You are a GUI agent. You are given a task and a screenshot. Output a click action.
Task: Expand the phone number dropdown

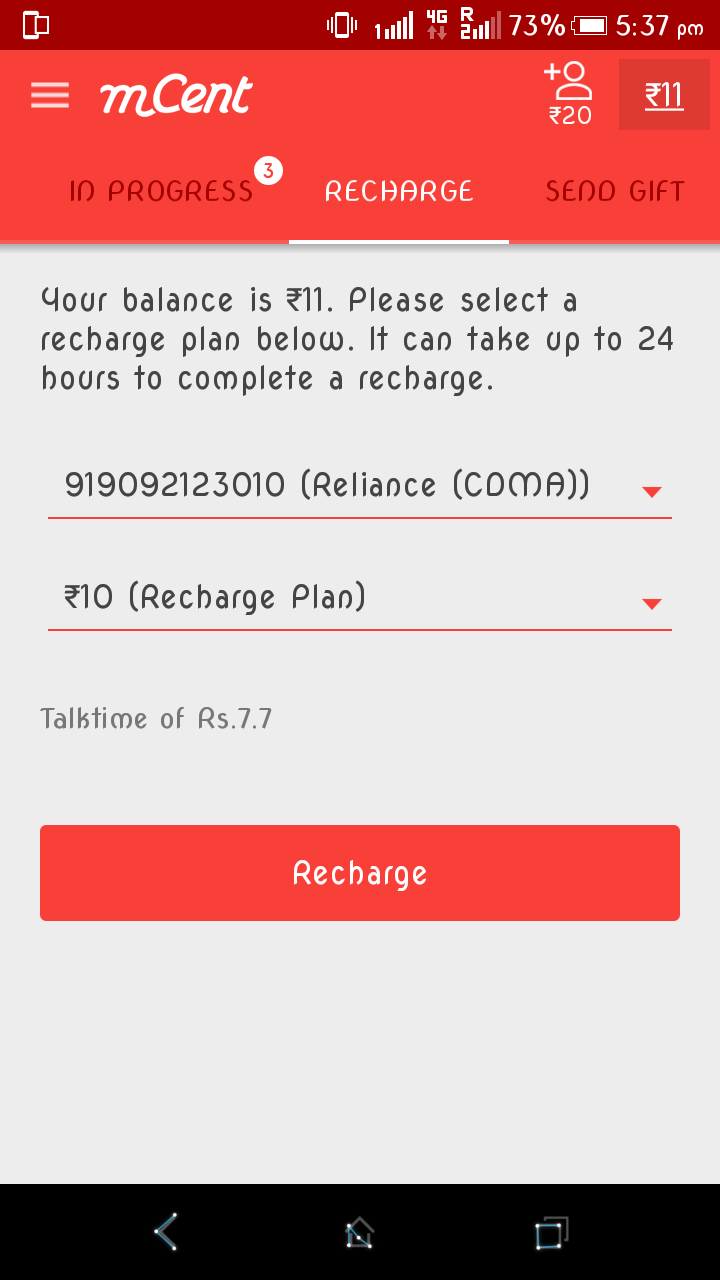point(360,487)
